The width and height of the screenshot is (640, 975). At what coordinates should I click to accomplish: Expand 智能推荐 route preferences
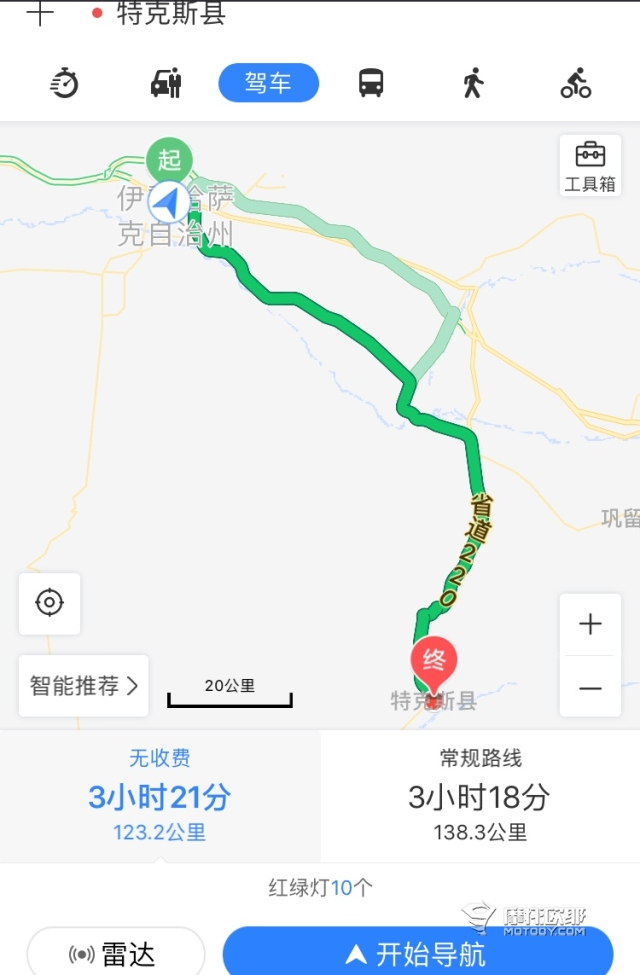point(83,686)
